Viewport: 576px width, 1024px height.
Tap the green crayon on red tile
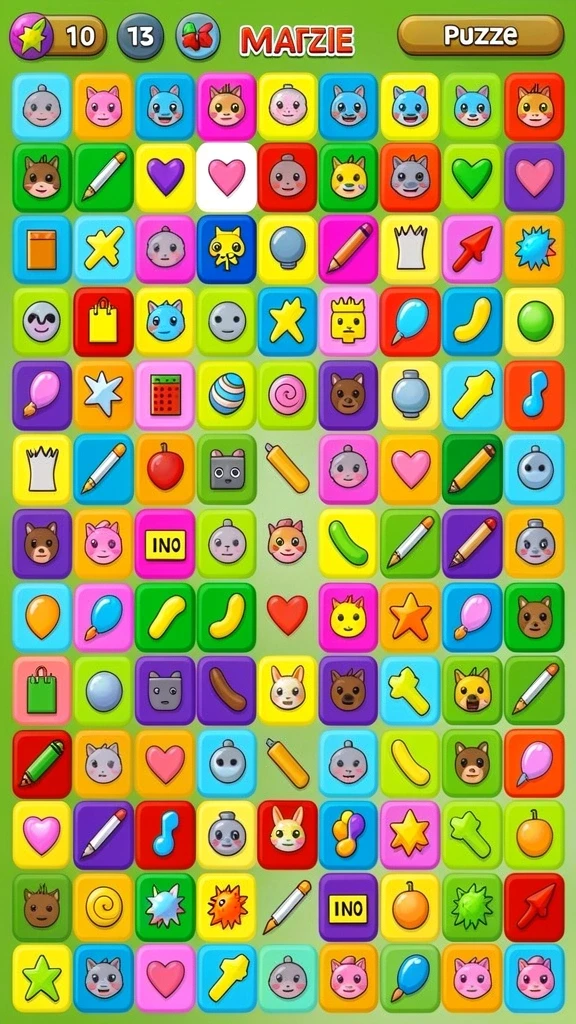click(x=42, y=763)
